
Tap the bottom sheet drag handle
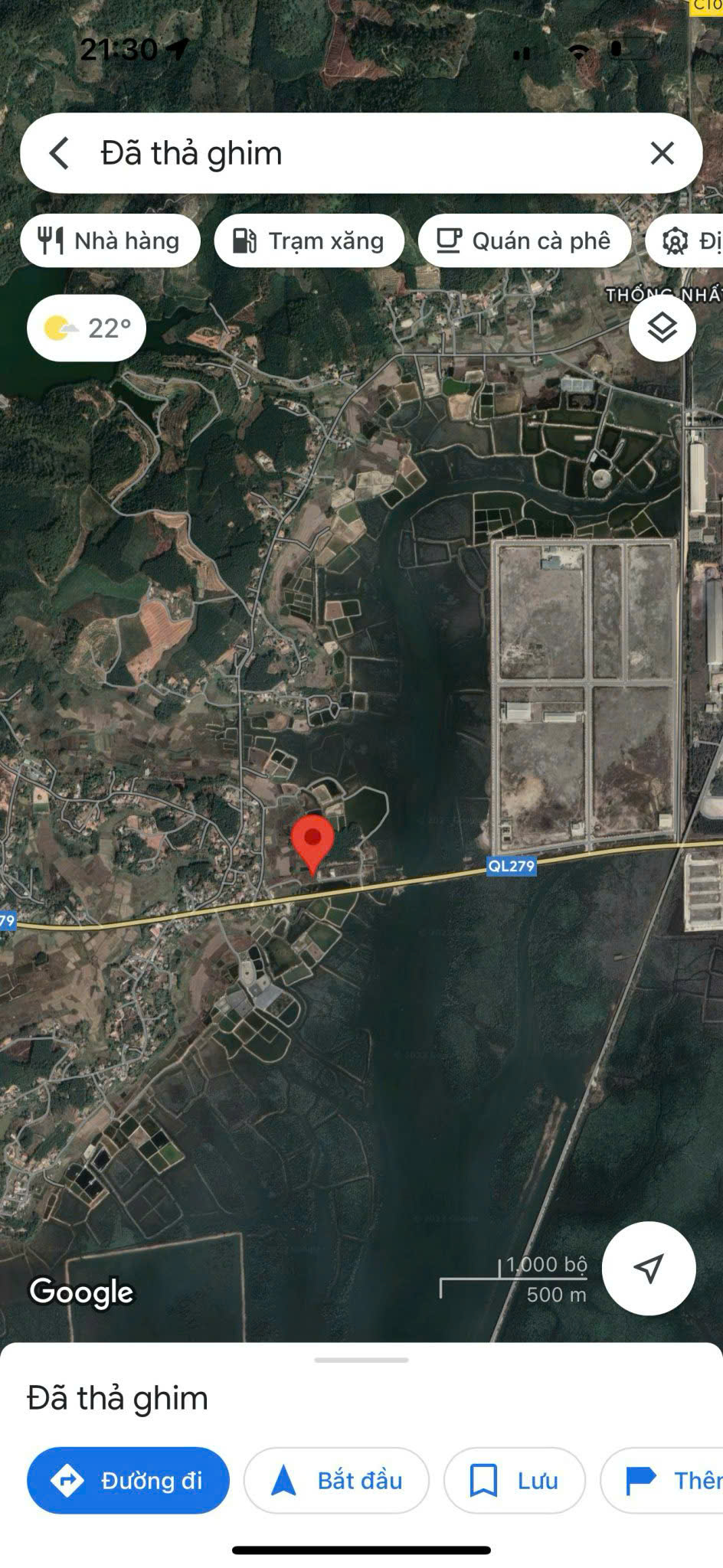361,1360
